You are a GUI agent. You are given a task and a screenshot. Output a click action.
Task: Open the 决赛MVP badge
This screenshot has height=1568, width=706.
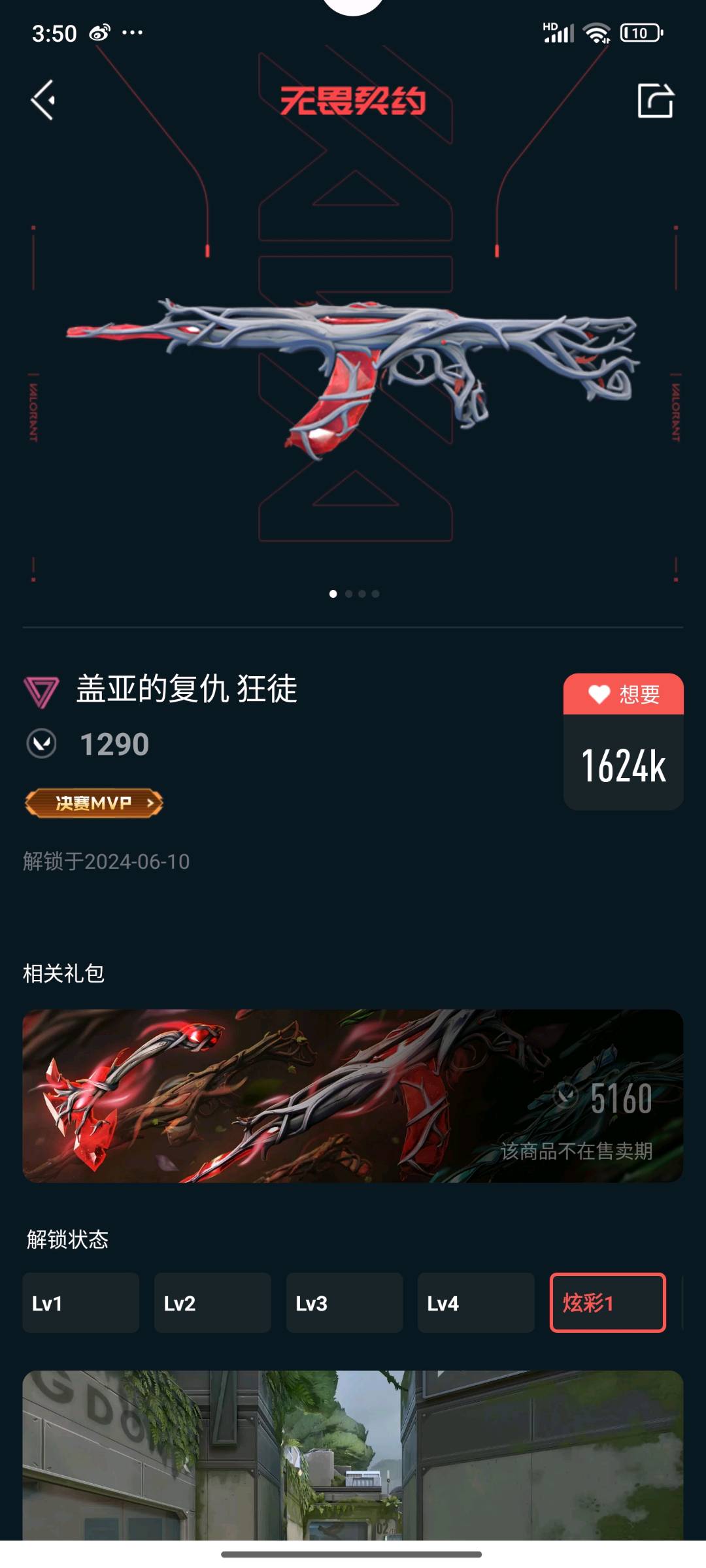pyautogui.click(x=93, y=803)
